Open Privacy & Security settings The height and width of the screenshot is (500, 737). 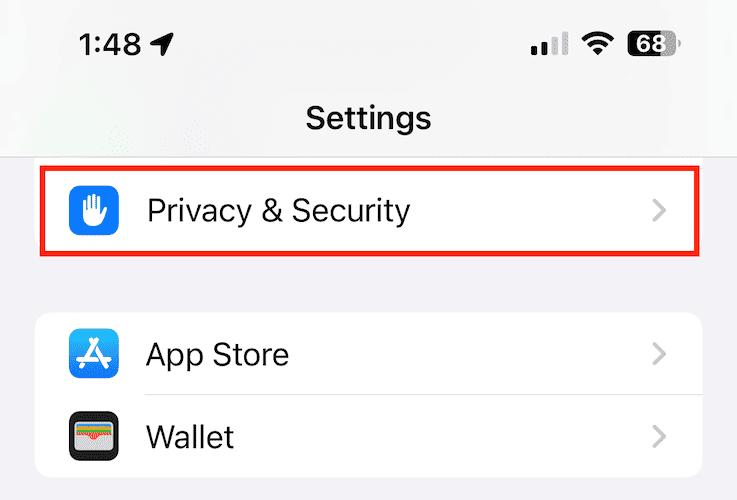click(368, 211)
